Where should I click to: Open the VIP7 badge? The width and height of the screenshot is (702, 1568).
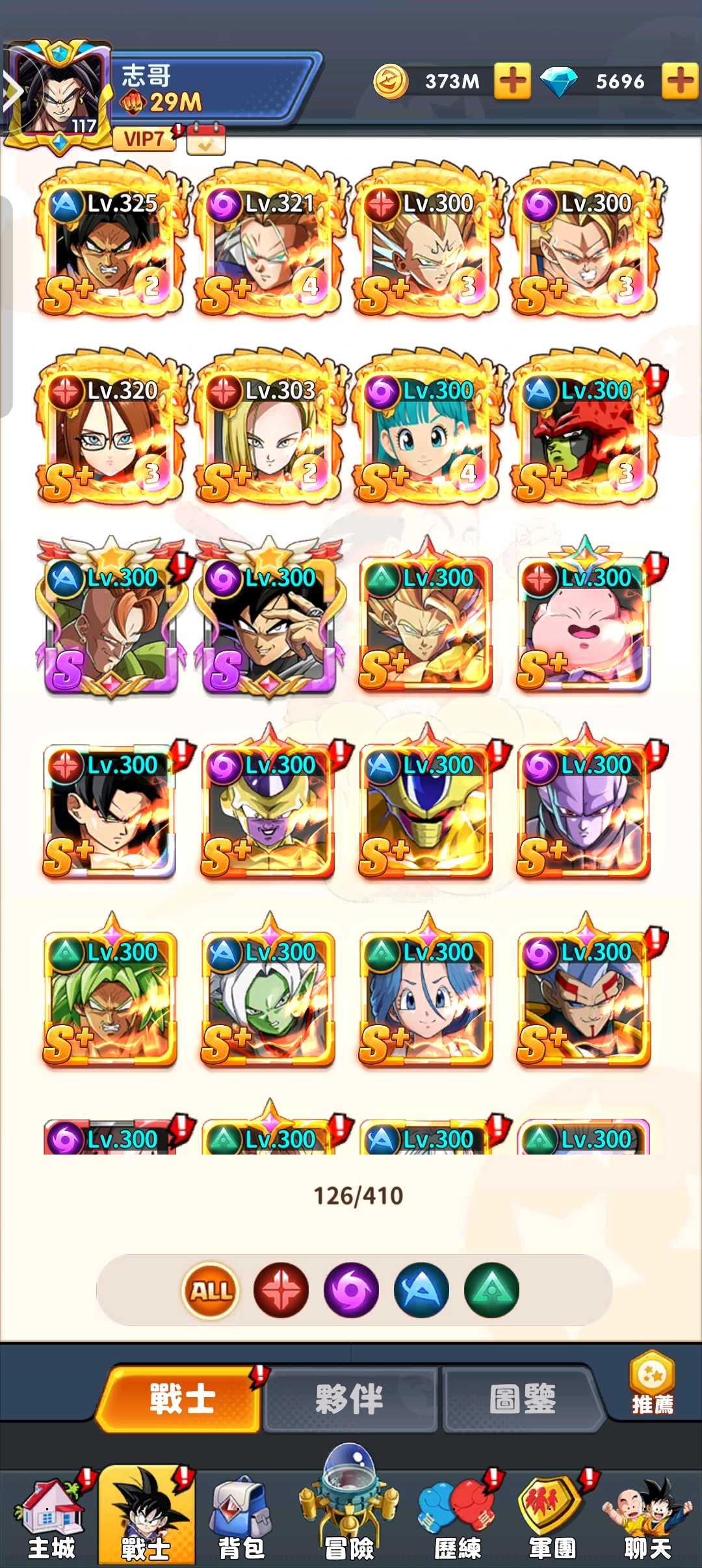click(x=144, y=138)
